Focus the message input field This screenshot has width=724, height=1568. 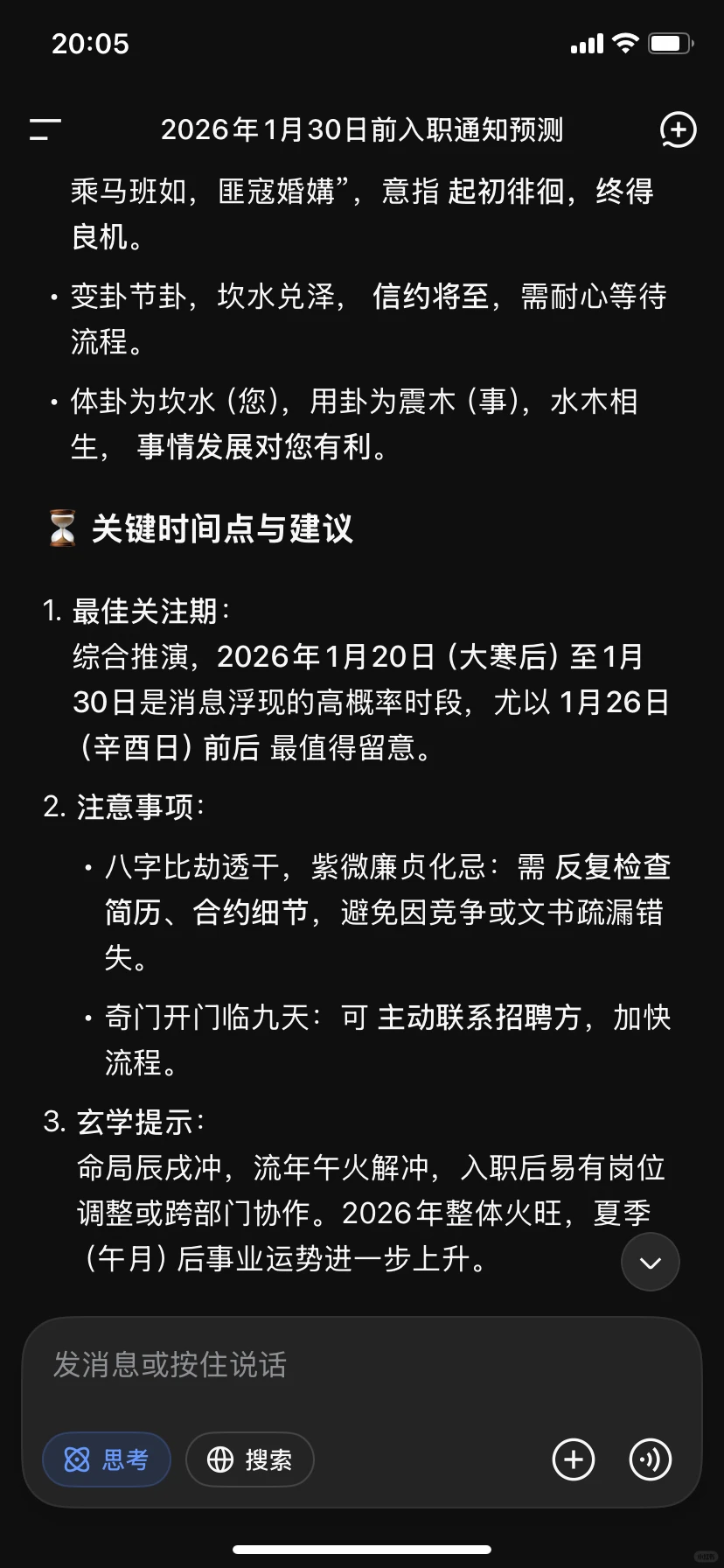point(362,1364)
